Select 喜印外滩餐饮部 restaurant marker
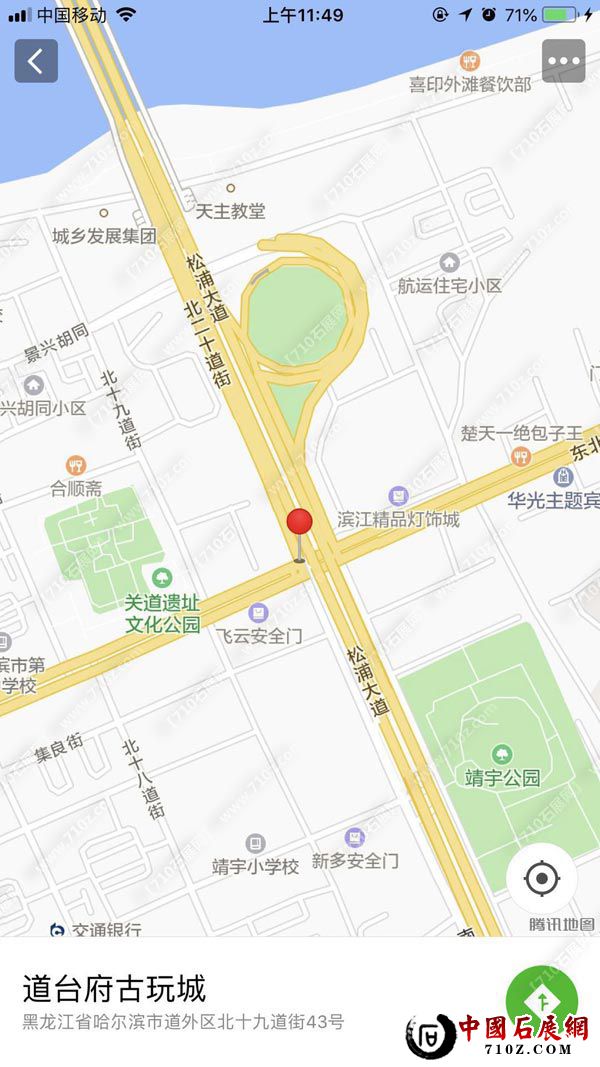600x1067 pixels. pos(469,61)
